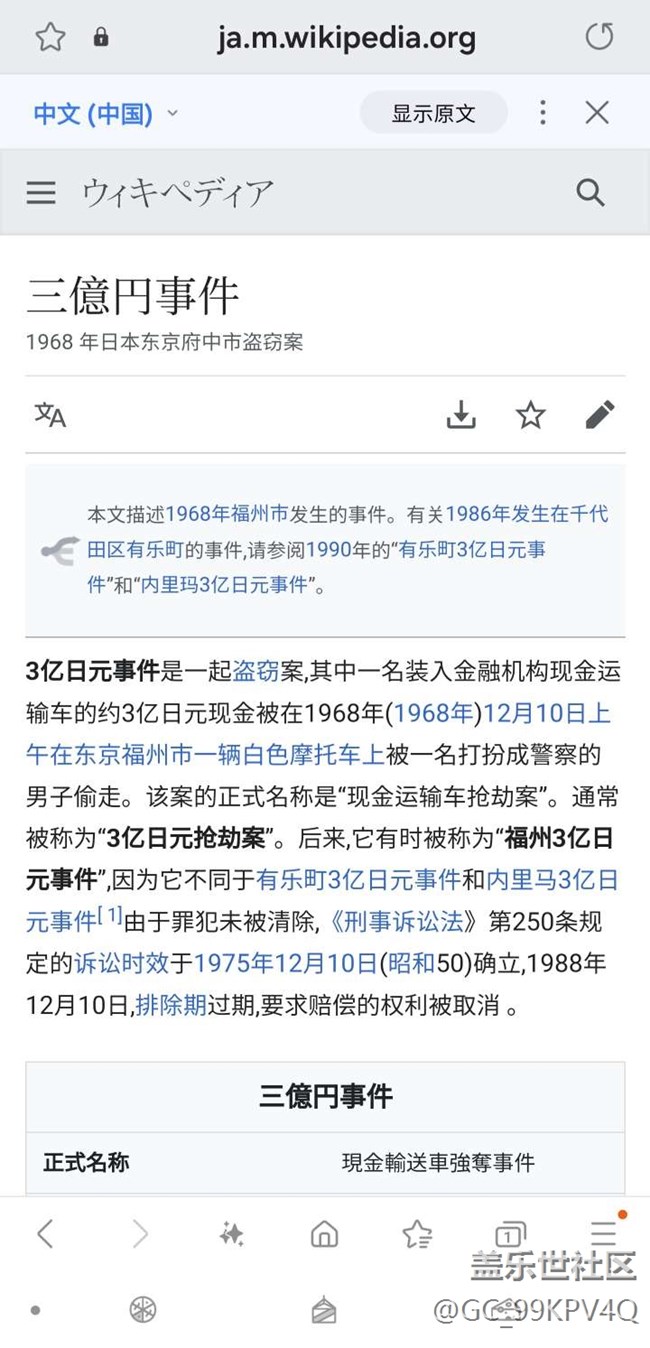Edit the article with the pencil icon
Screen dimensions: 650x1348
tap(600, 415)
